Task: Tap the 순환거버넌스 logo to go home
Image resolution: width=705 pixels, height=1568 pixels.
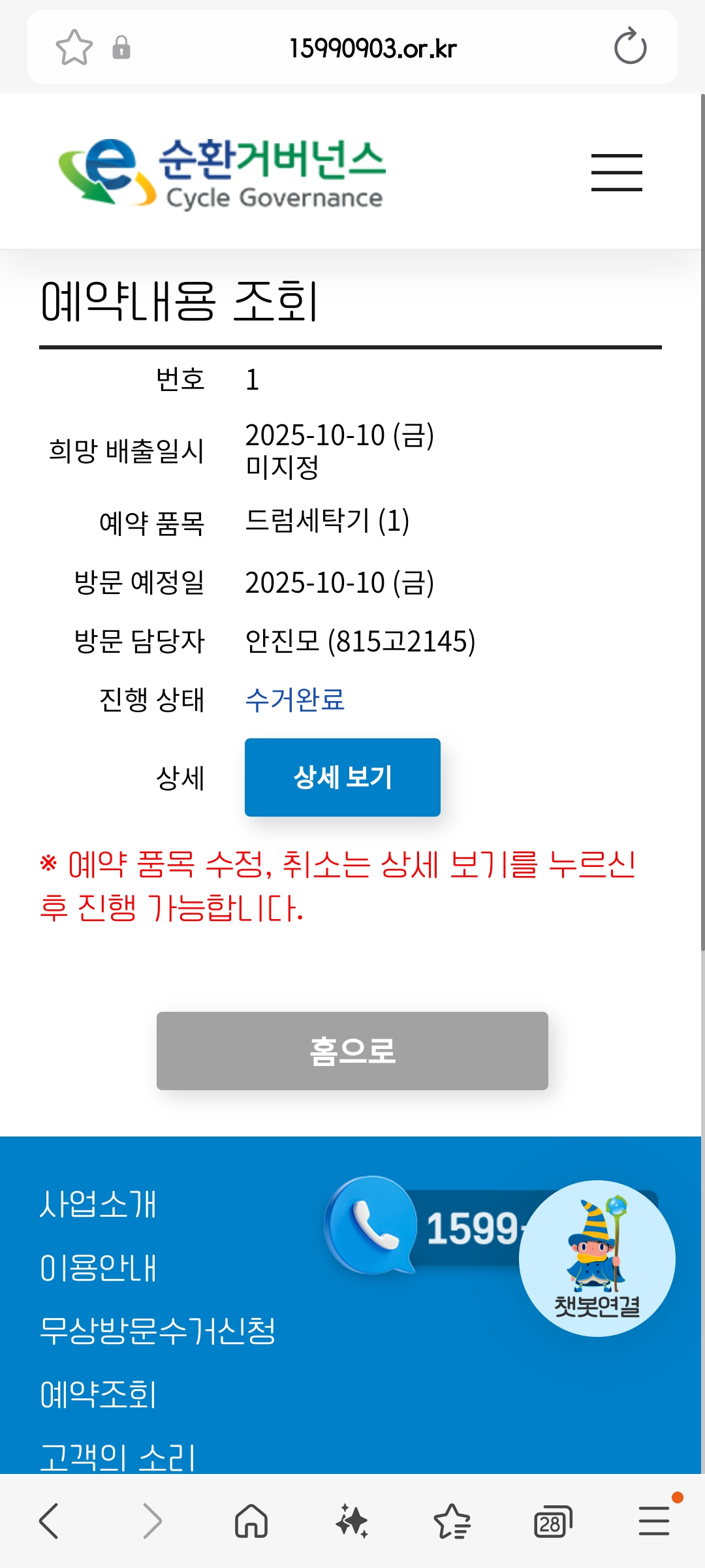Action: click(x=222, y=173)
